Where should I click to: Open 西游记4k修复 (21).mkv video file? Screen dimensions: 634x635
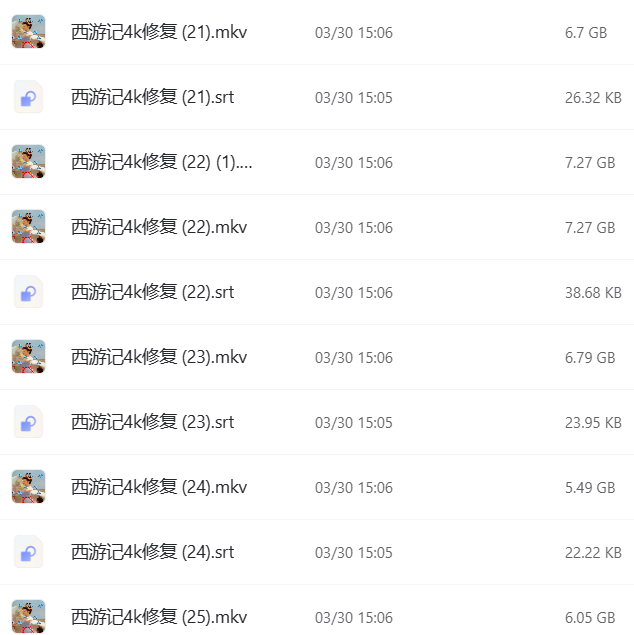pyautogui.click(x=159, y=32)
